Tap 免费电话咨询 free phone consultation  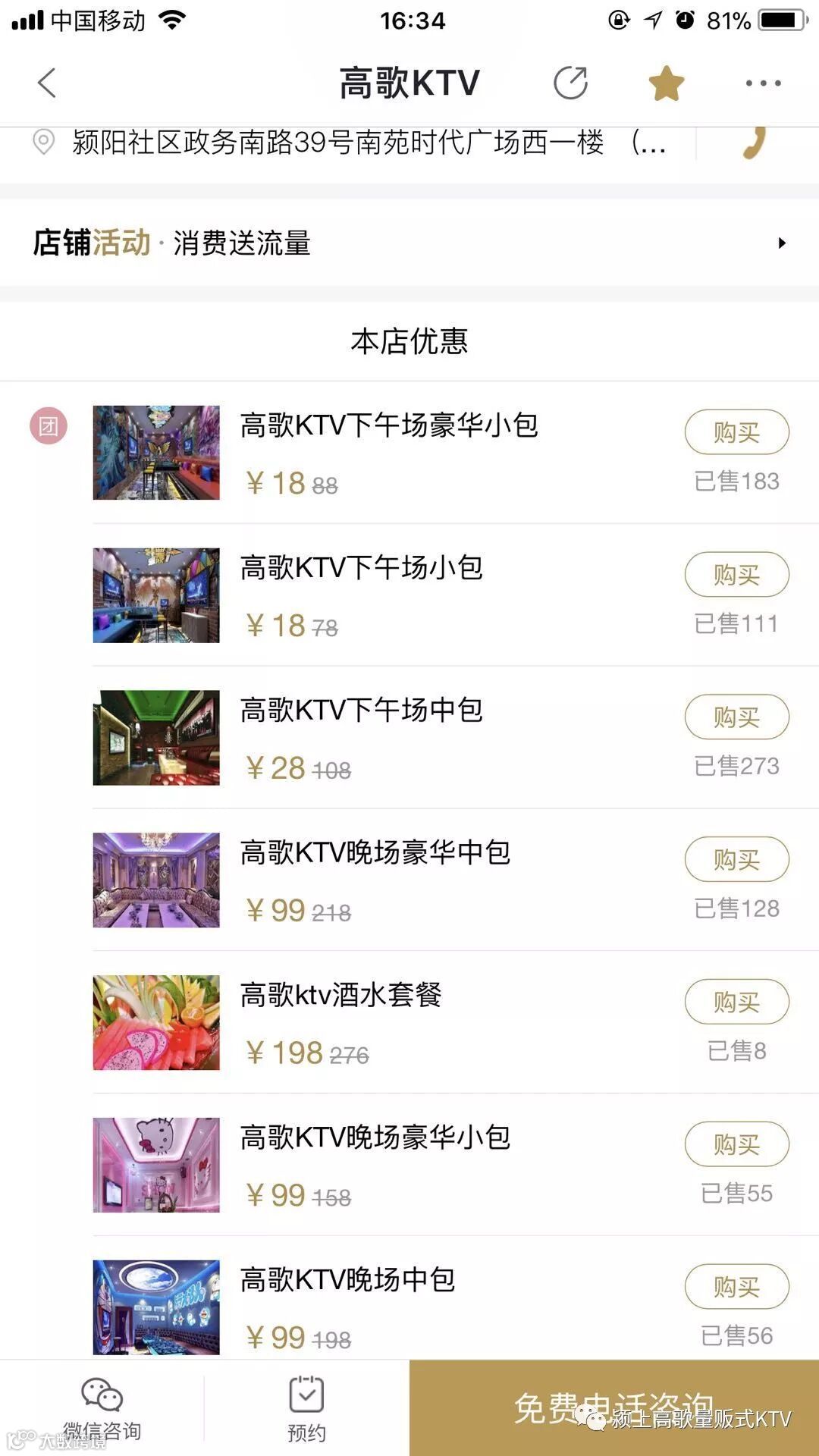[614, 1407]
